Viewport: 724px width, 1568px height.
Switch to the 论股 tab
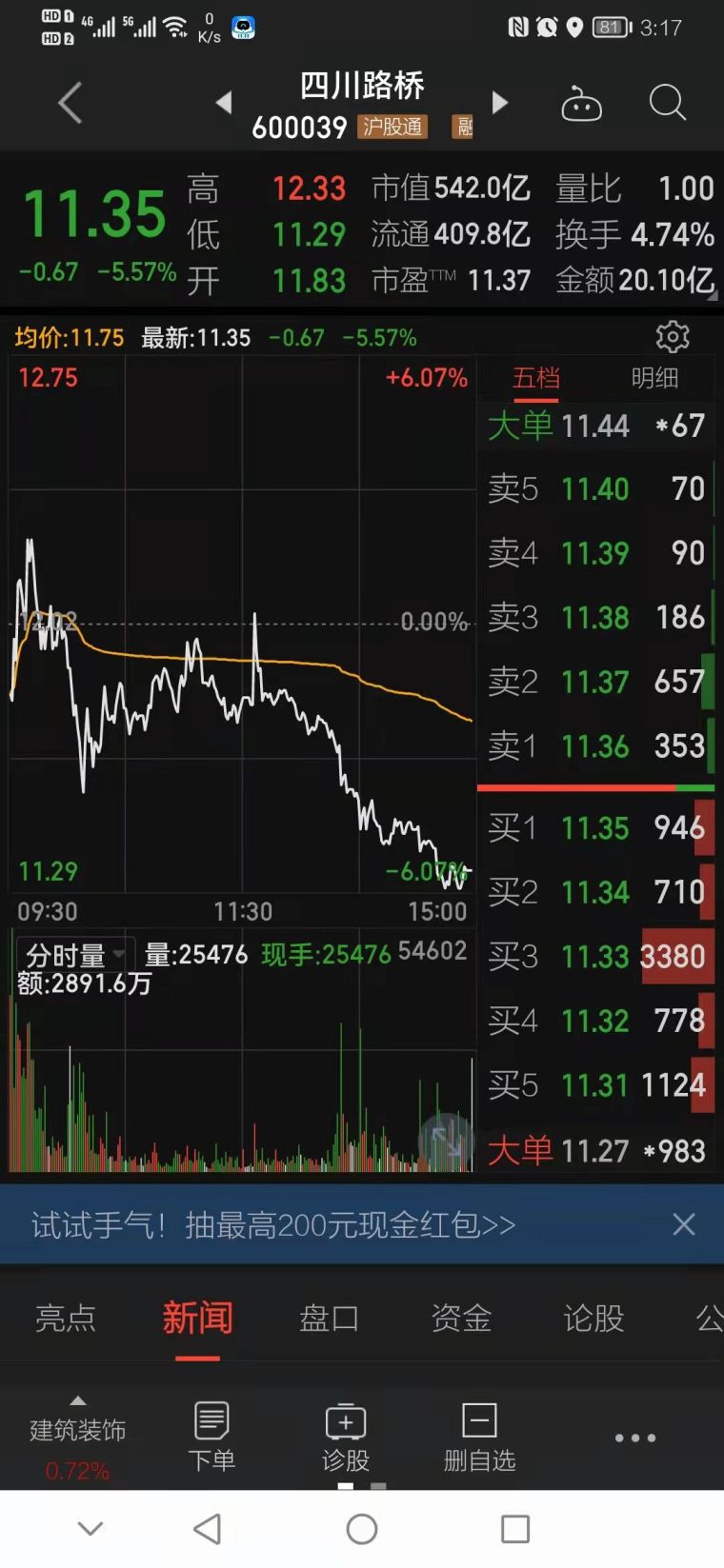pyautogui.click(x=593, y=1318)
